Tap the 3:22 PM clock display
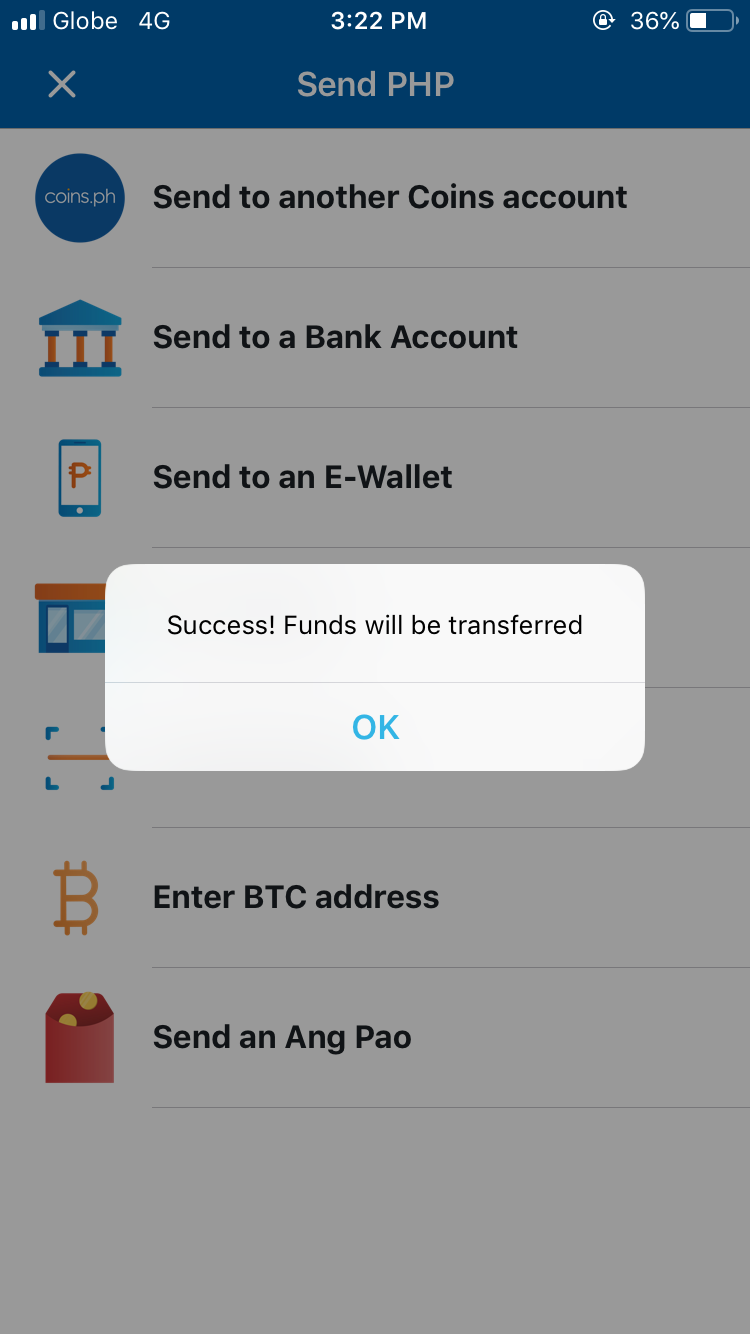The image size is (750, 1334). tap(378, 19)
